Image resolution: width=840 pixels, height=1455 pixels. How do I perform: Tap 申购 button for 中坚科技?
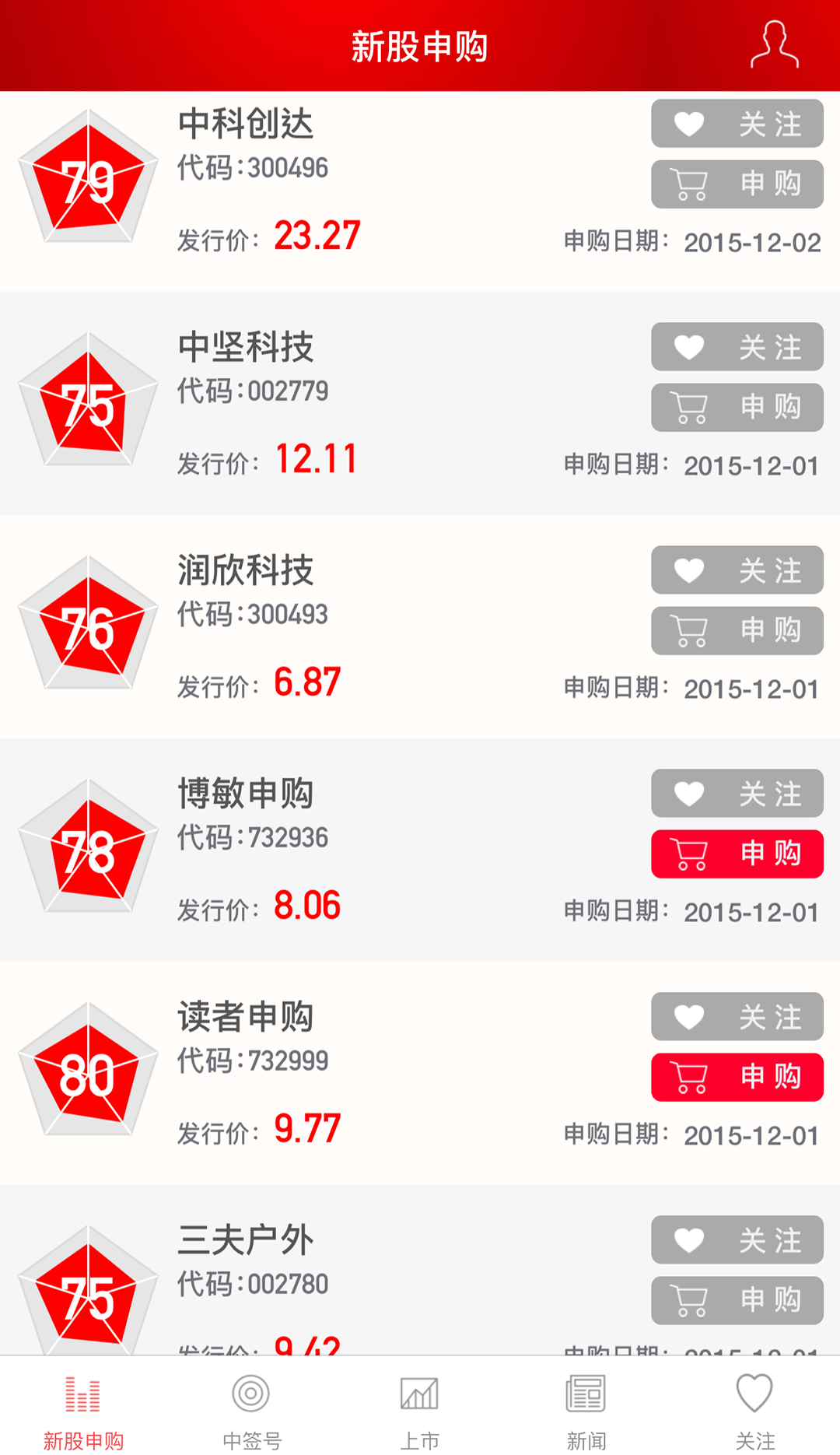click(x=737, y=408)
